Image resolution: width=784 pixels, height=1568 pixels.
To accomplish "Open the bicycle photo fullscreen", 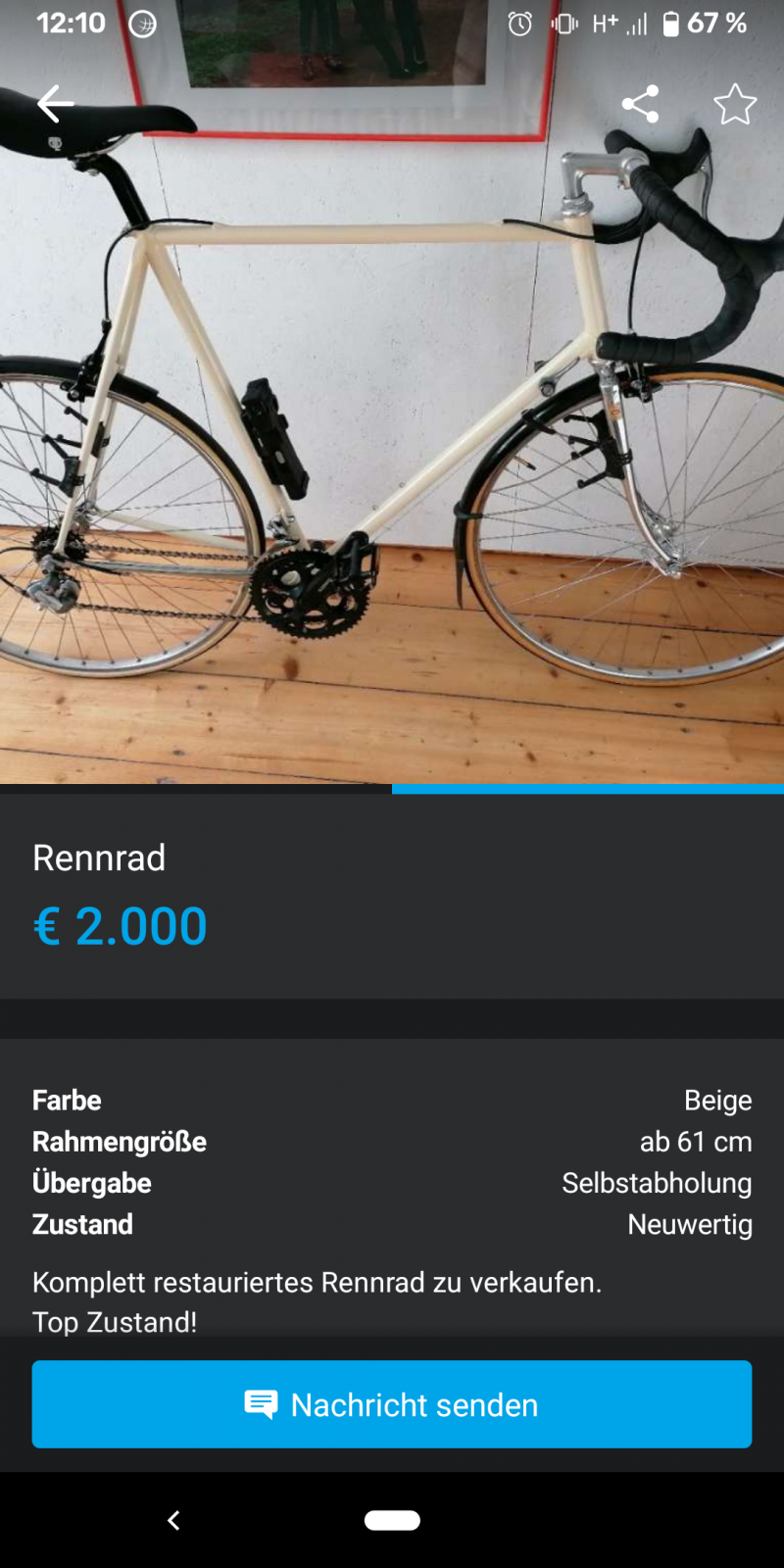I will [x=392, y=441].
